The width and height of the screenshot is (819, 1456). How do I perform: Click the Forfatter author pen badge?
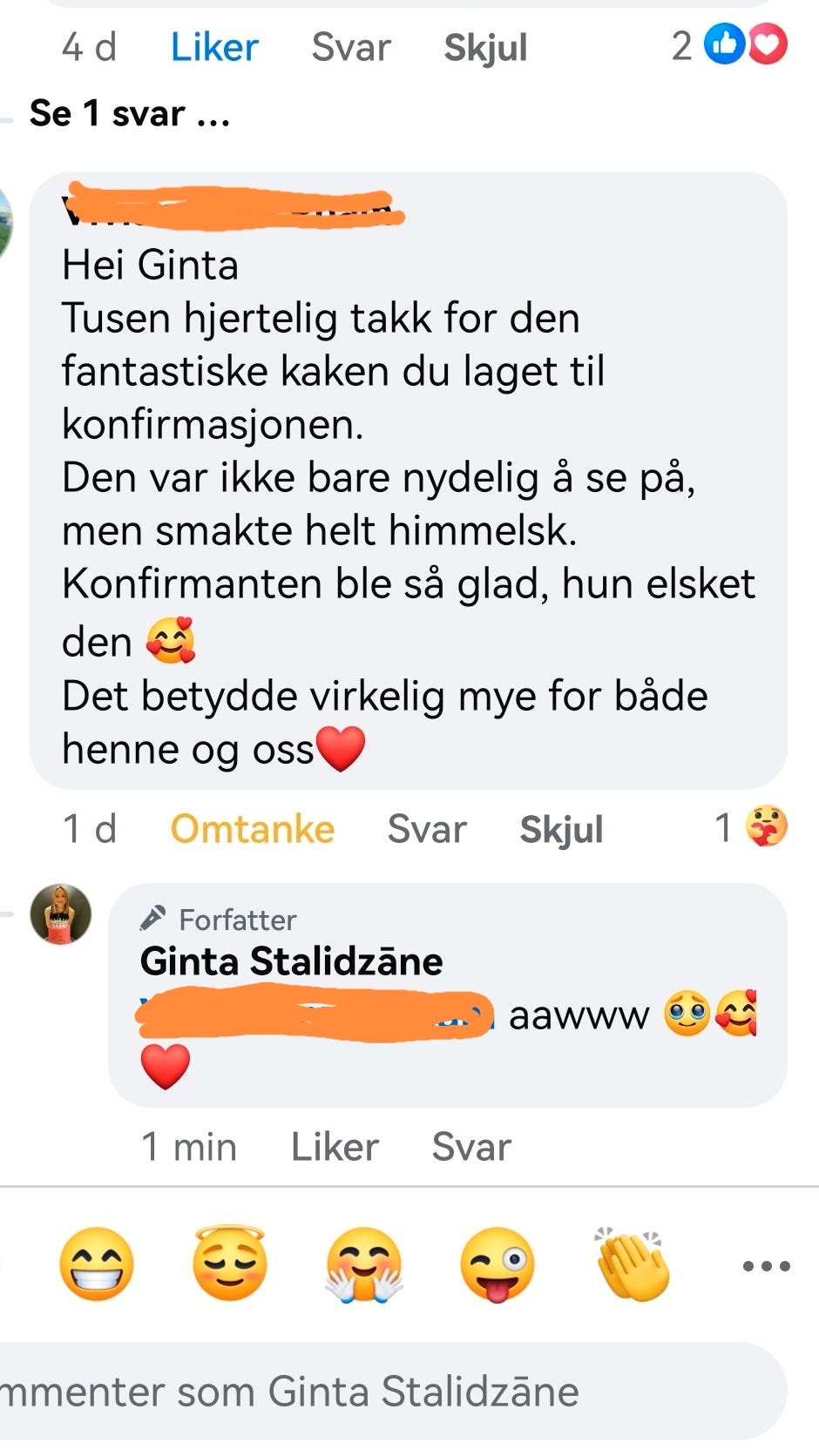click(153, 918)
